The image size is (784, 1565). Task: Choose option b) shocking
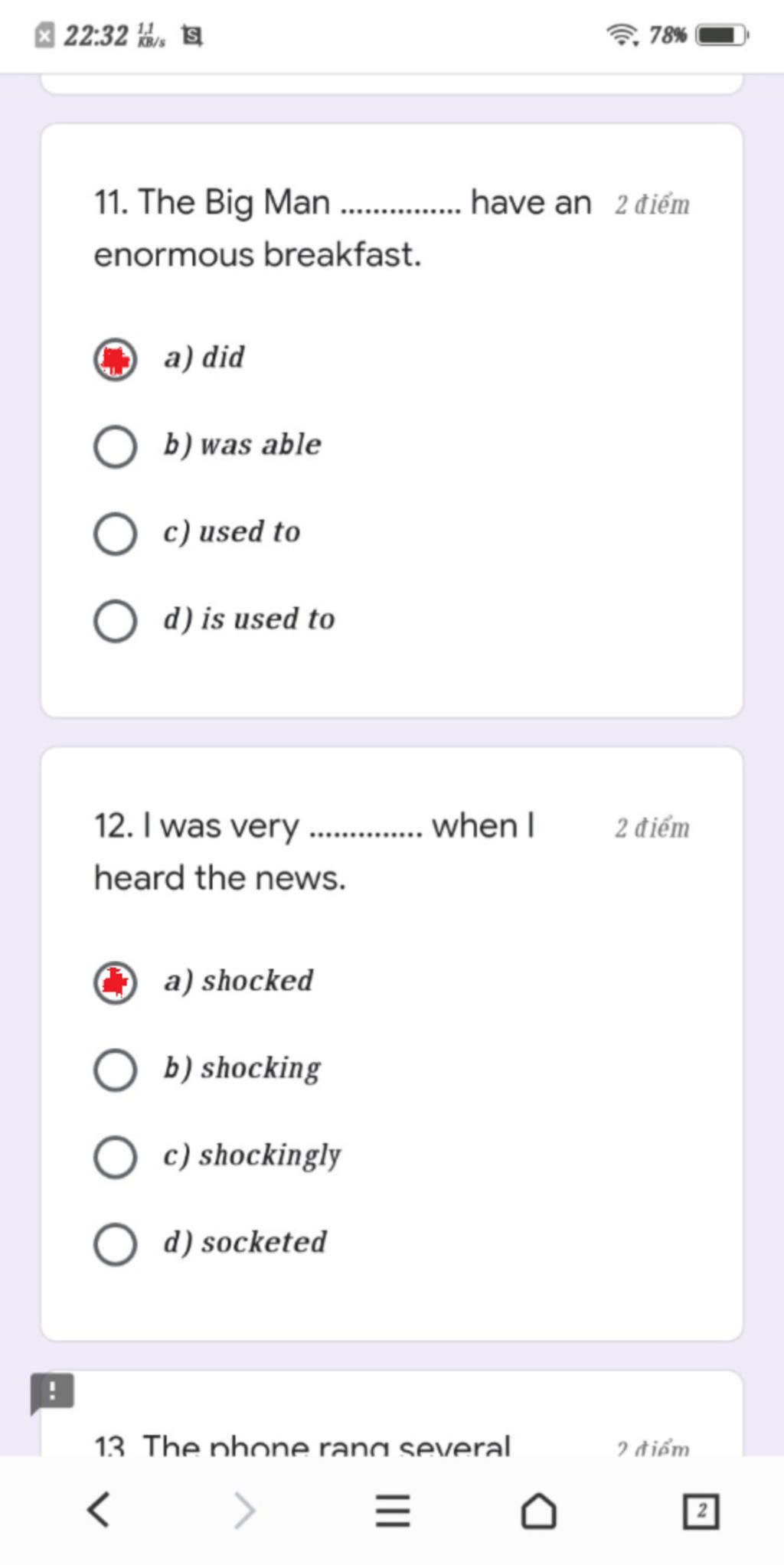click(x=116, y=1070)
